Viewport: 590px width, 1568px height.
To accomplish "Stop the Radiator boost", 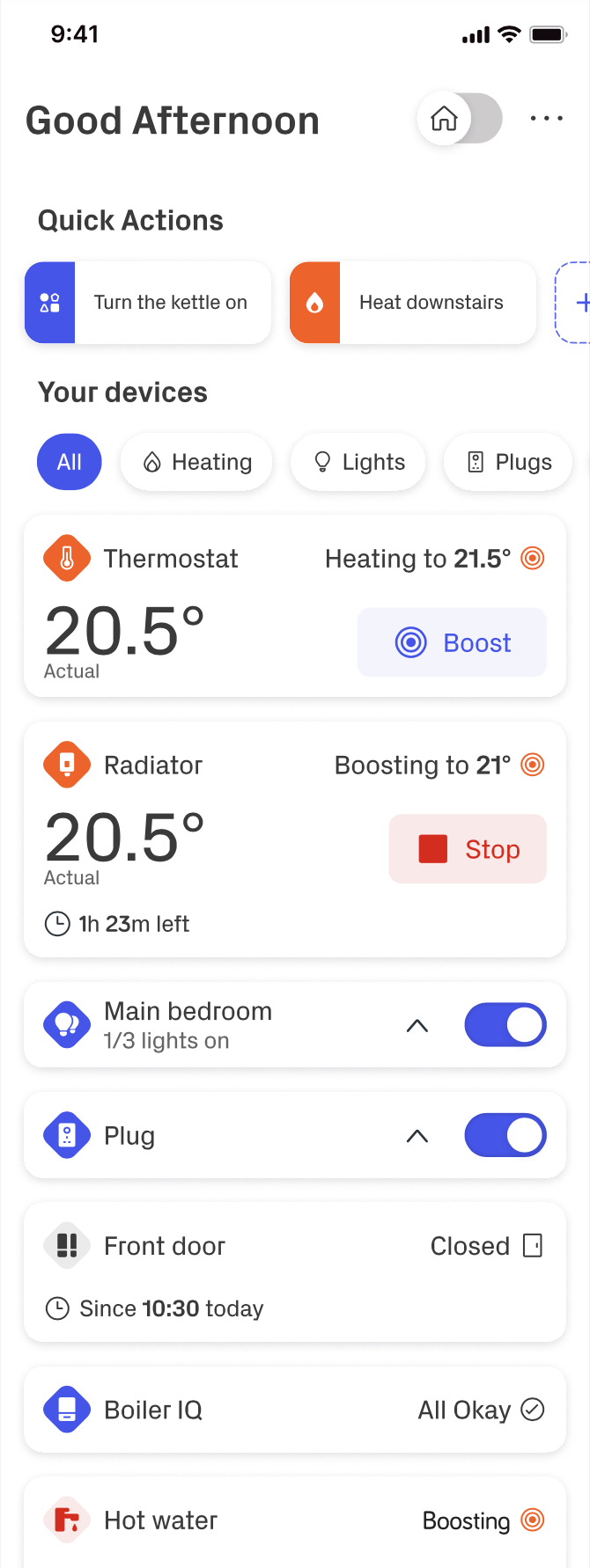I will [468, 849].
